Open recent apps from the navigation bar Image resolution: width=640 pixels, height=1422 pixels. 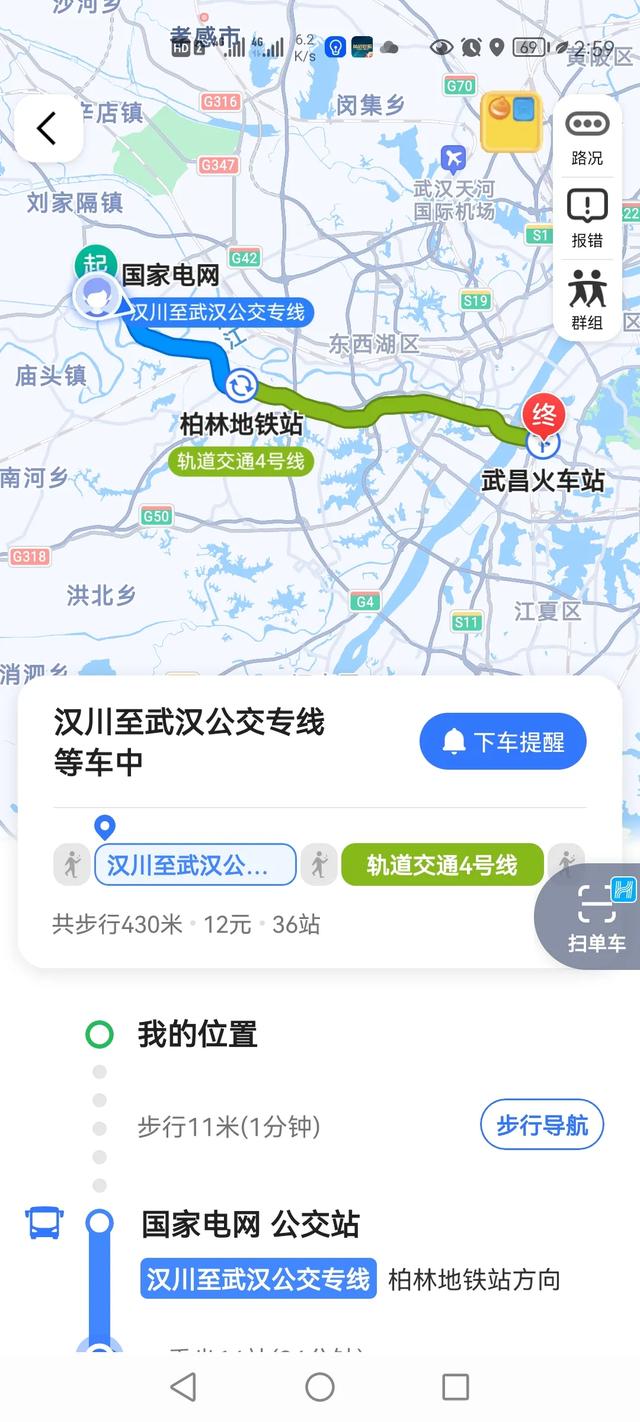click(456, 1386)
